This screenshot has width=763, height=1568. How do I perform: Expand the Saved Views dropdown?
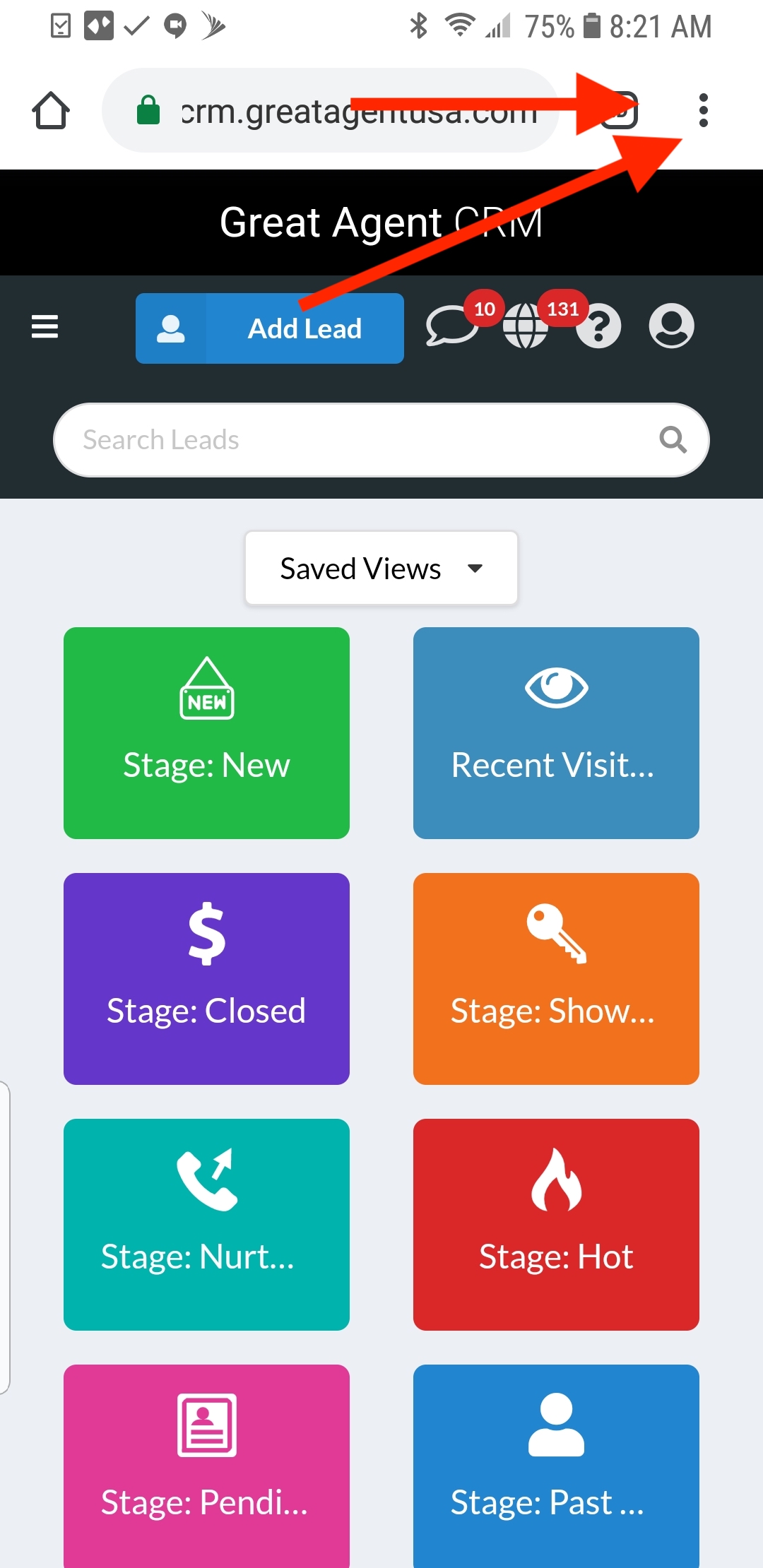pos(381,569)
